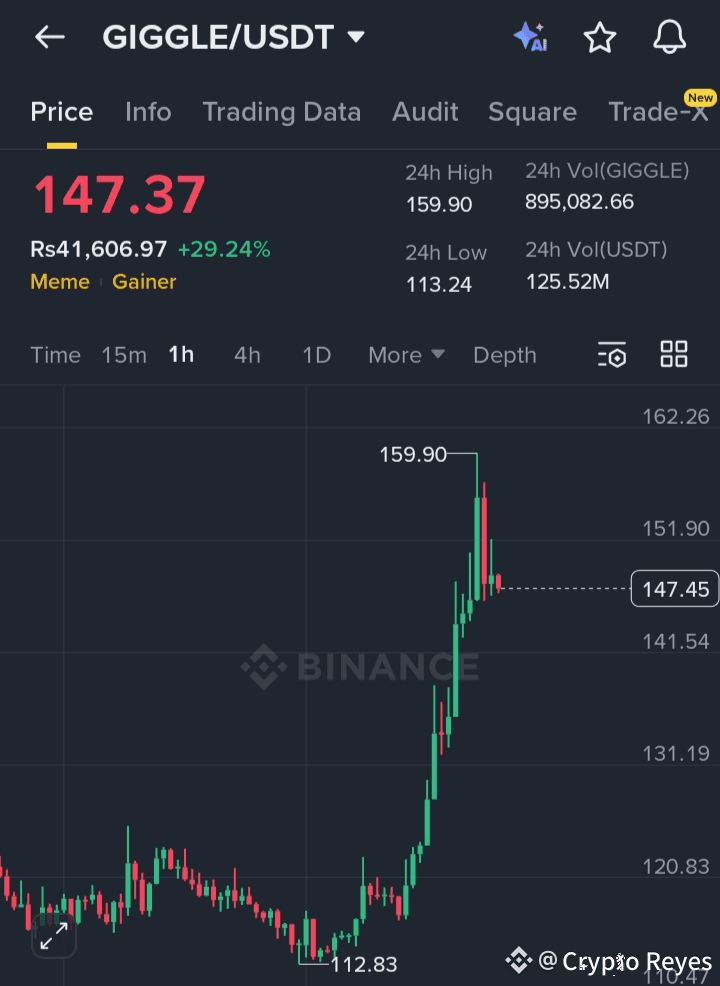This screenshot has height=986, width=720.
Task: Switch to the Info tab
Action: [x=148, y=112]
